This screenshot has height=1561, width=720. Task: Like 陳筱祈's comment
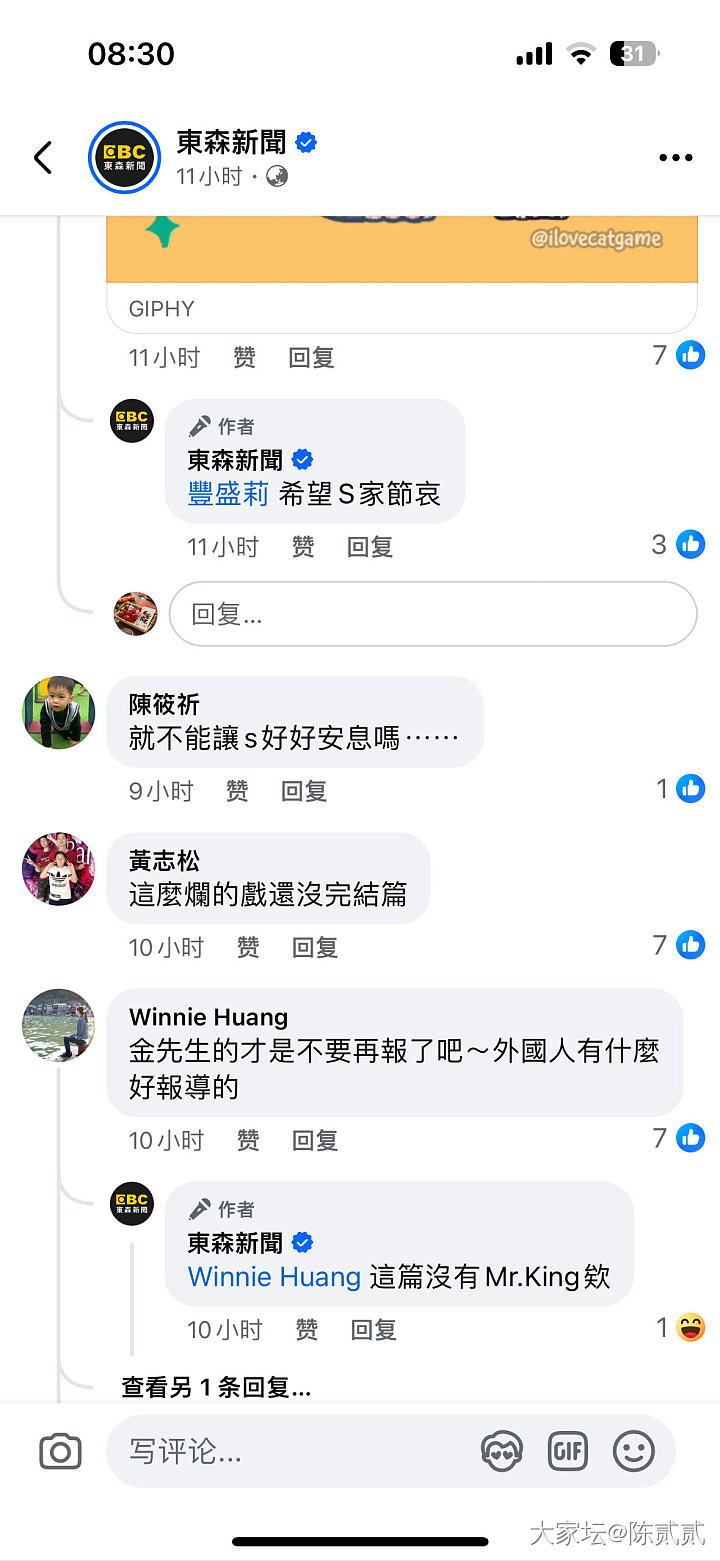click(237, 791)
